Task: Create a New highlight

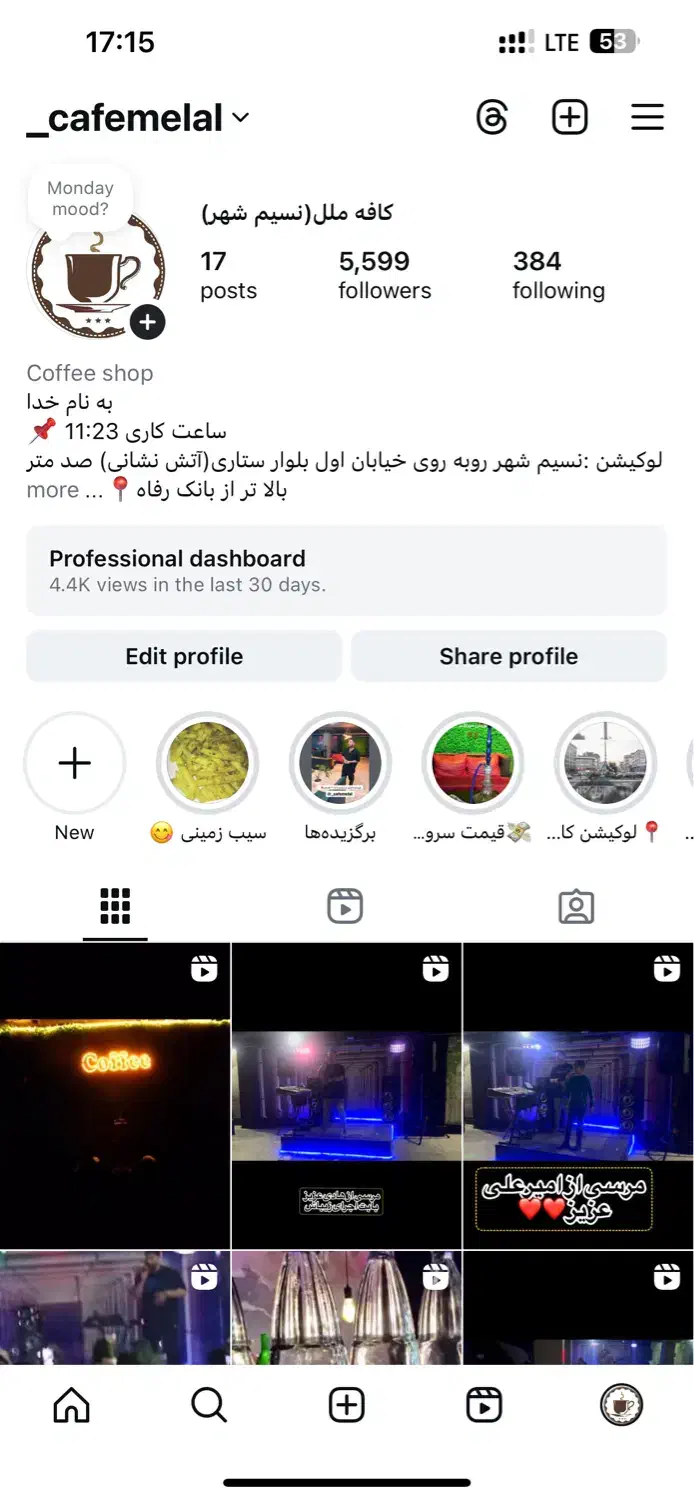Action: pyautogui.click(x=75, y=765)
